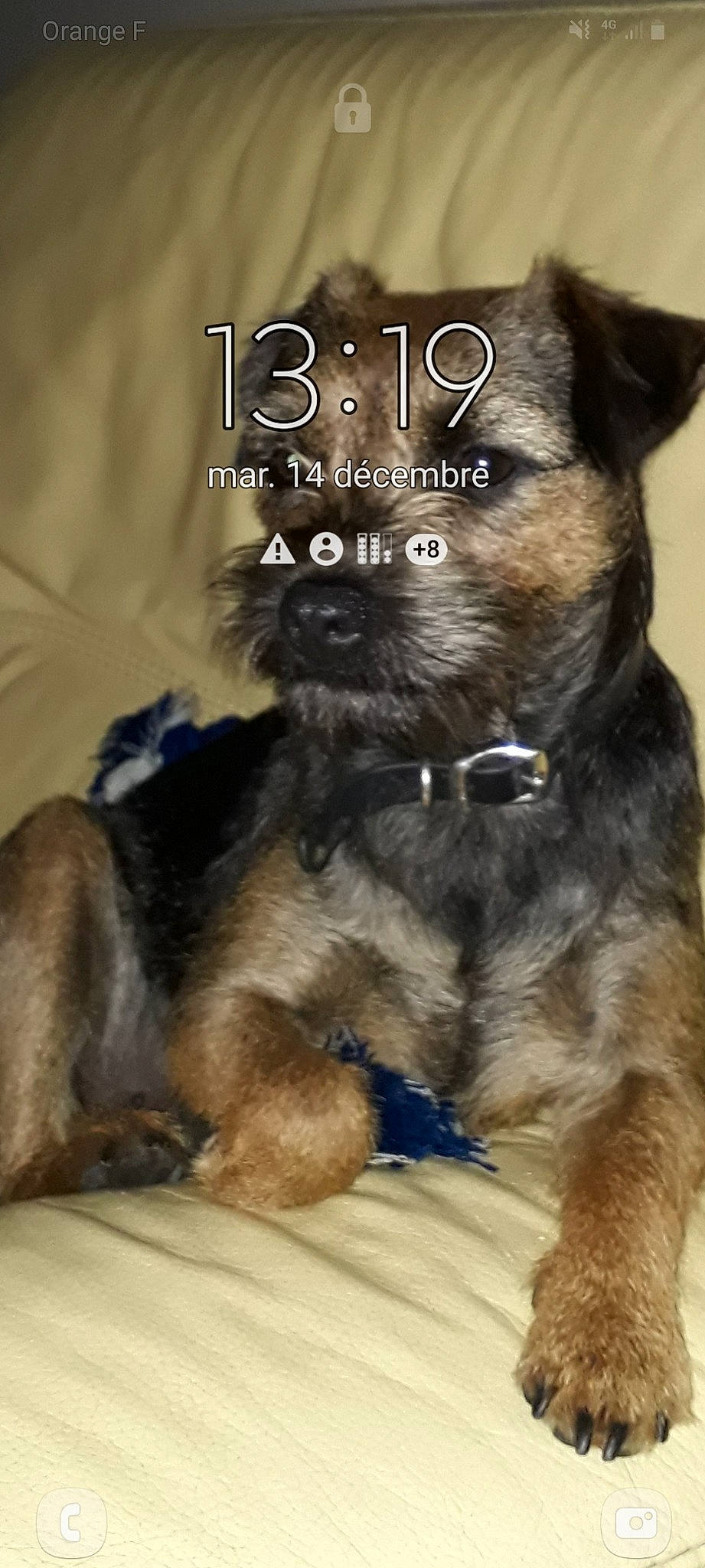705x1568 pixels.
Task: Open the contact notification icon
Action: 326,549
